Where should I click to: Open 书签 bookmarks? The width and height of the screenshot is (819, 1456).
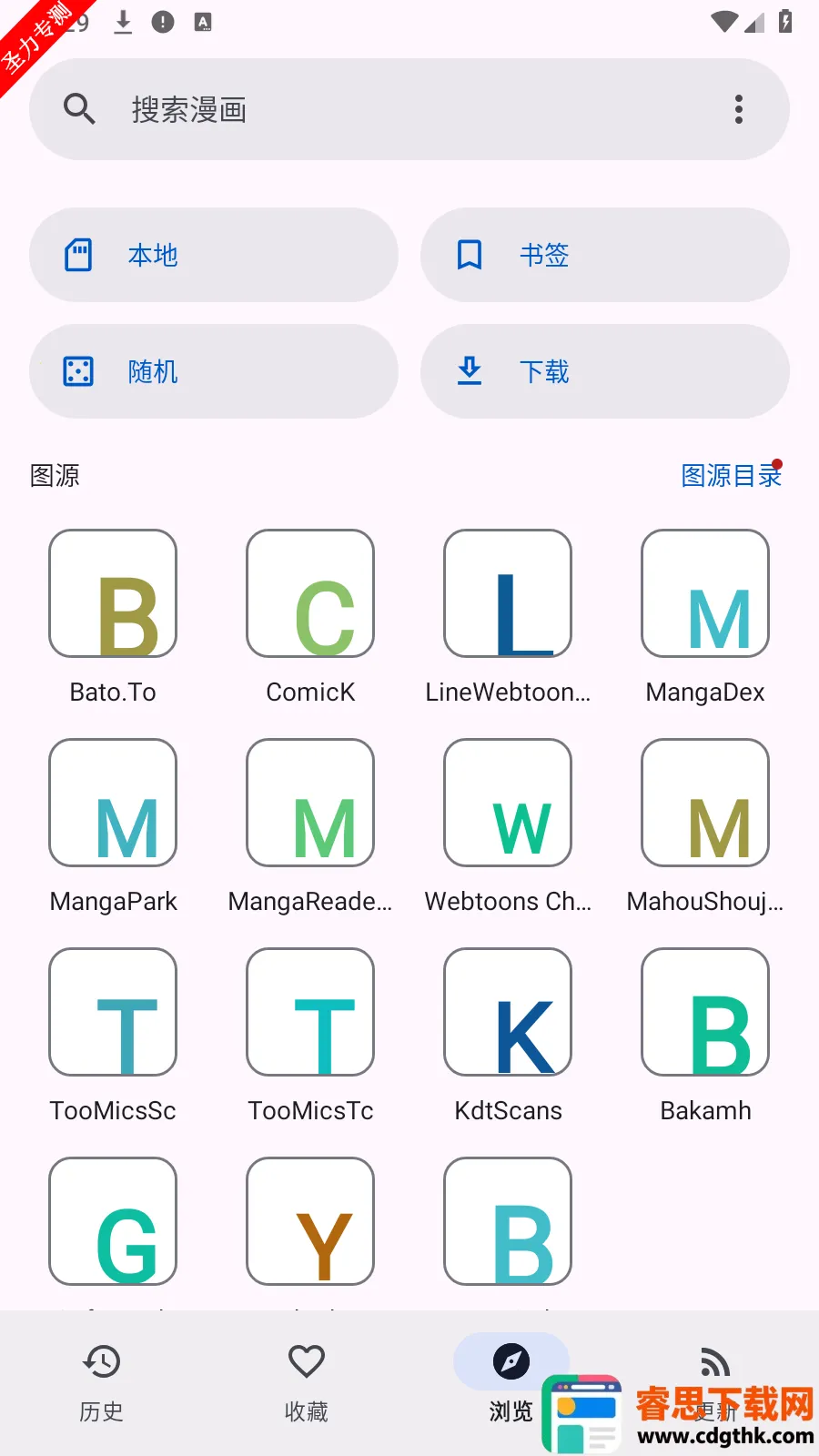pos(604,255)
